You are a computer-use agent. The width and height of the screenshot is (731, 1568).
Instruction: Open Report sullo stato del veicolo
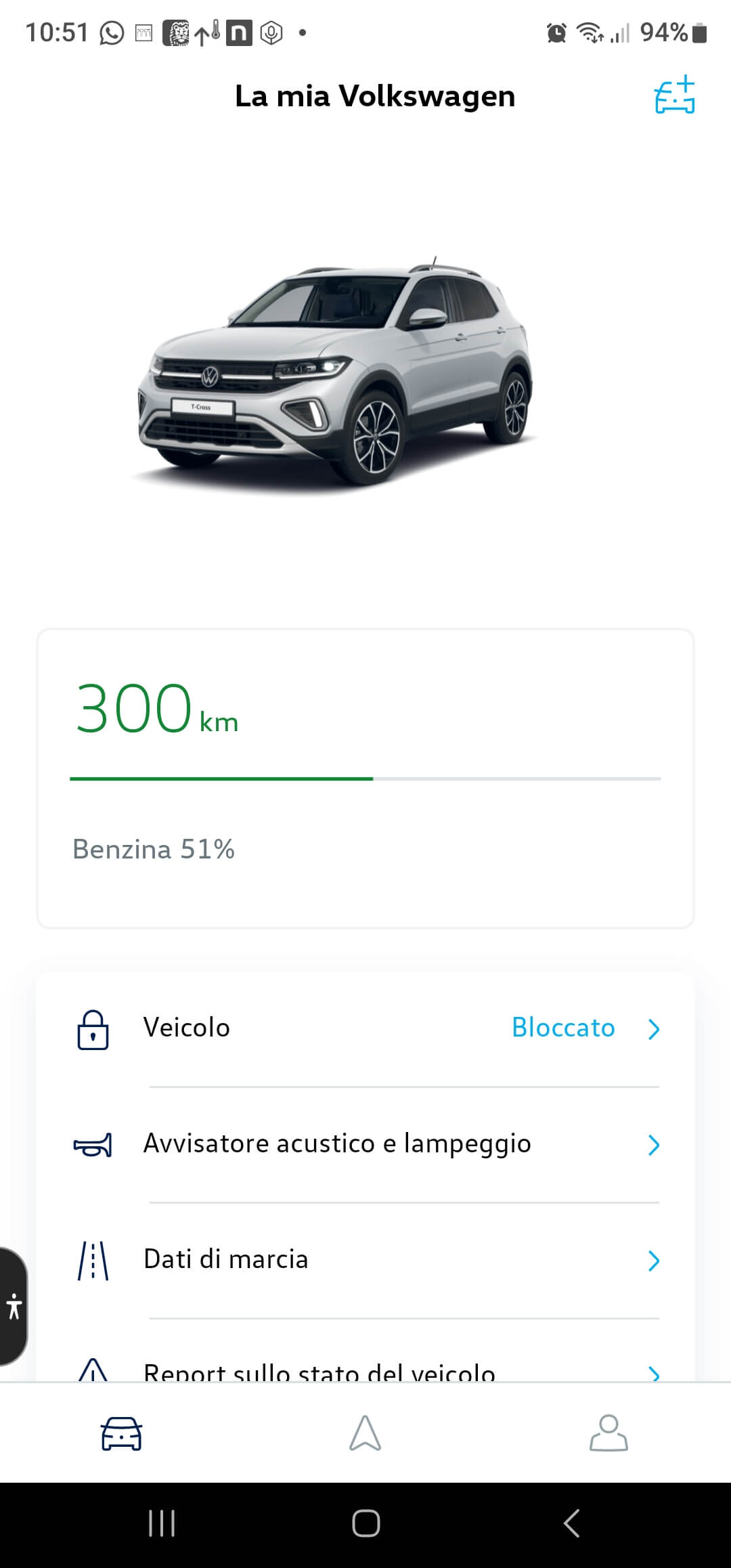pyautogui.click(x=365, y=1370)
